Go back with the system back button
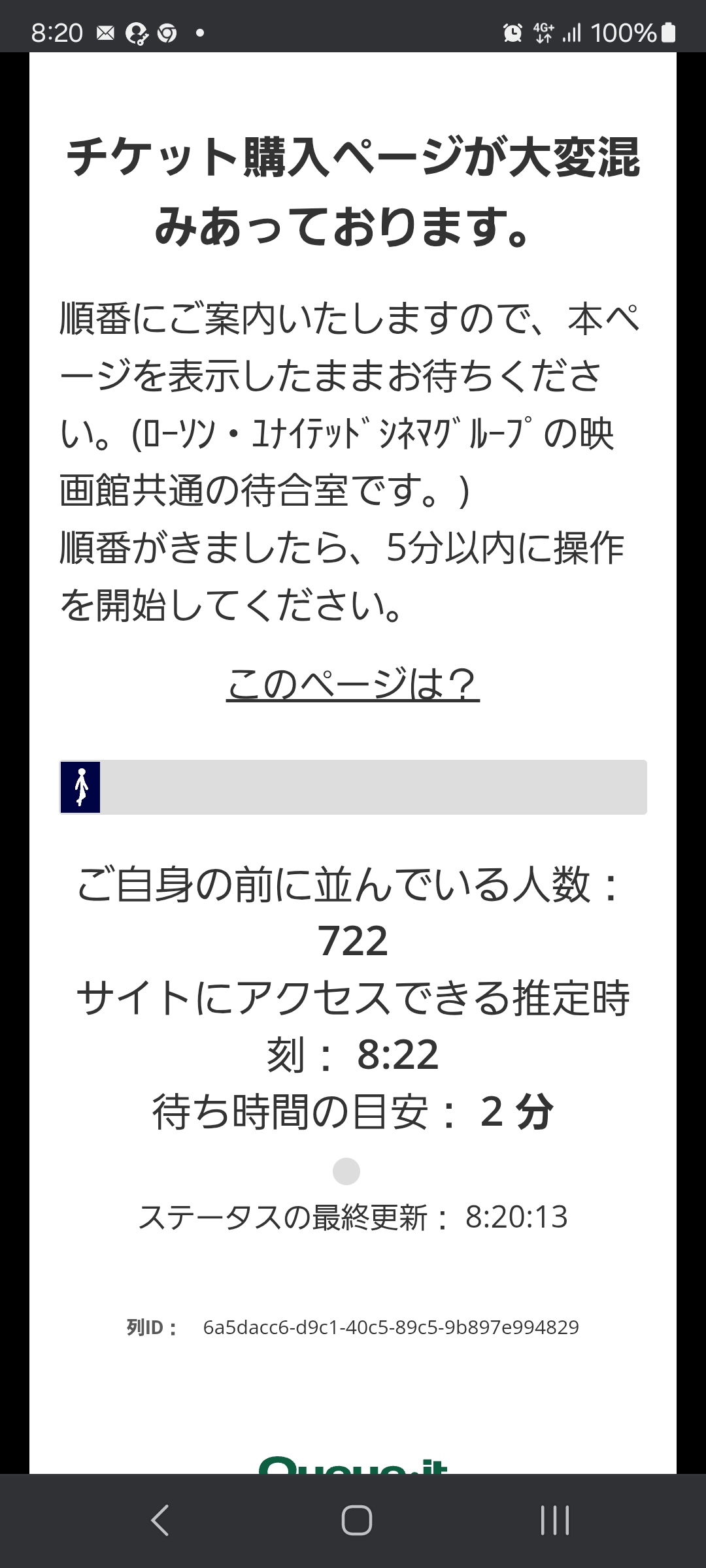Image resolution: width=706 pixels, height=1568 pixels. [160, 1520]
